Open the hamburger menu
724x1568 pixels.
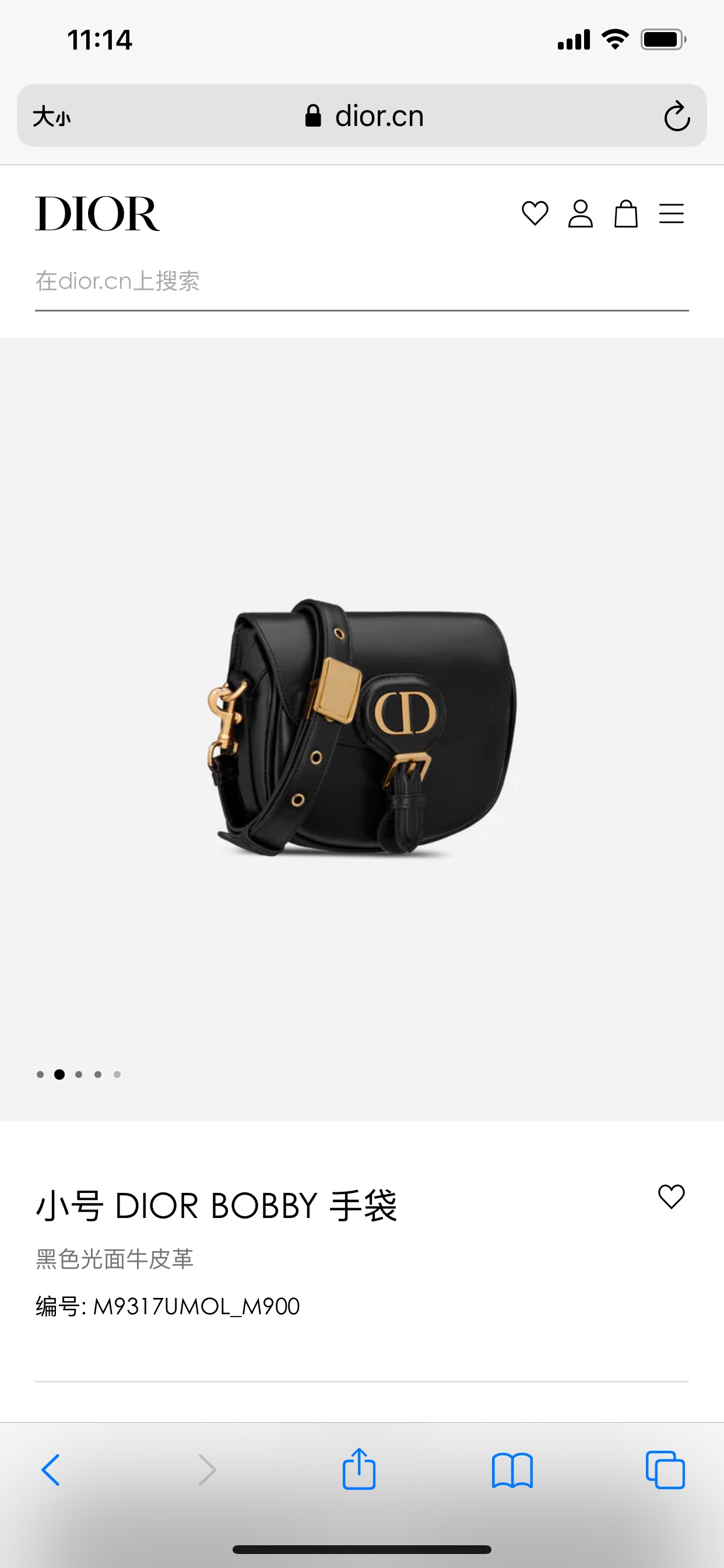coord(671,213)
